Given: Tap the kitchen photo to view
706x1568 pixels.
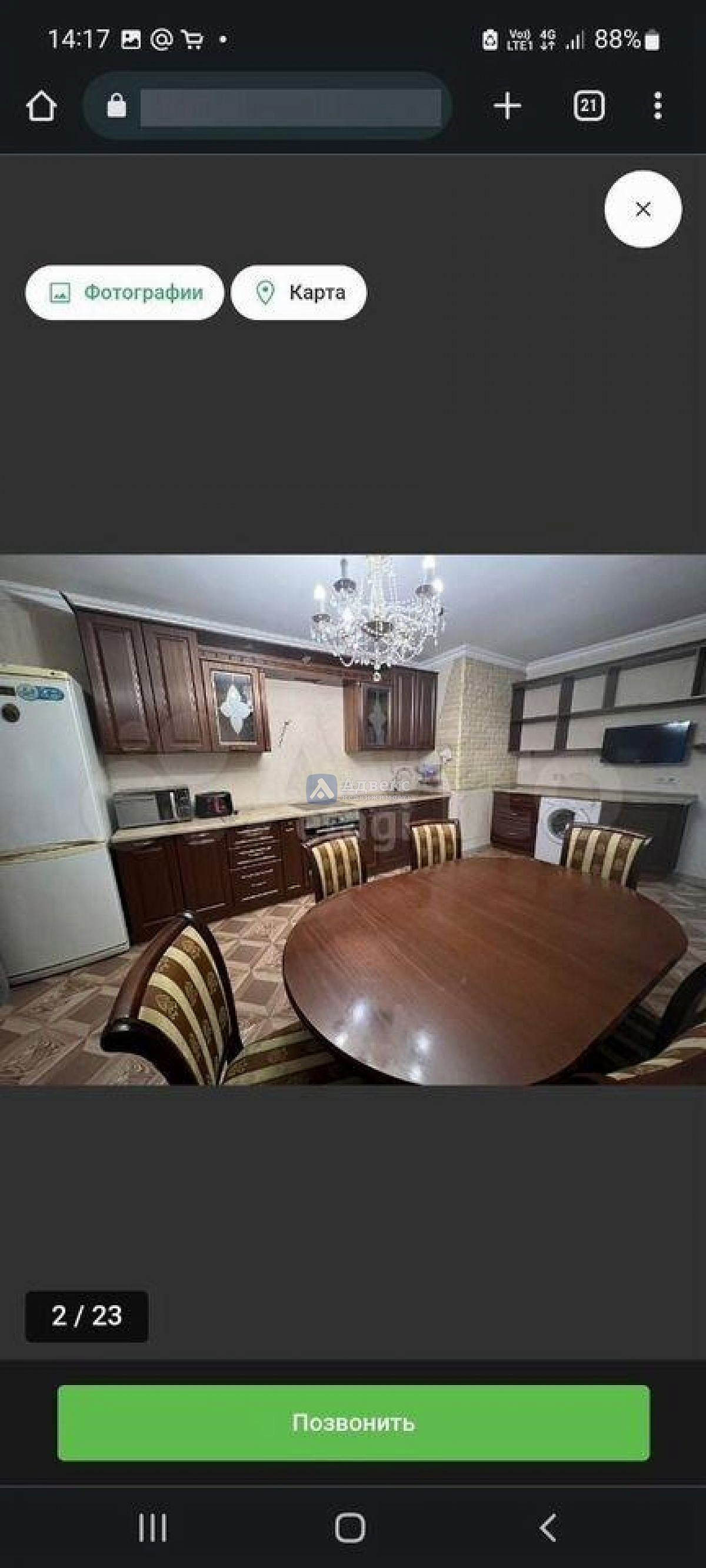Looking at the screenshot, I should click(352, 819).
